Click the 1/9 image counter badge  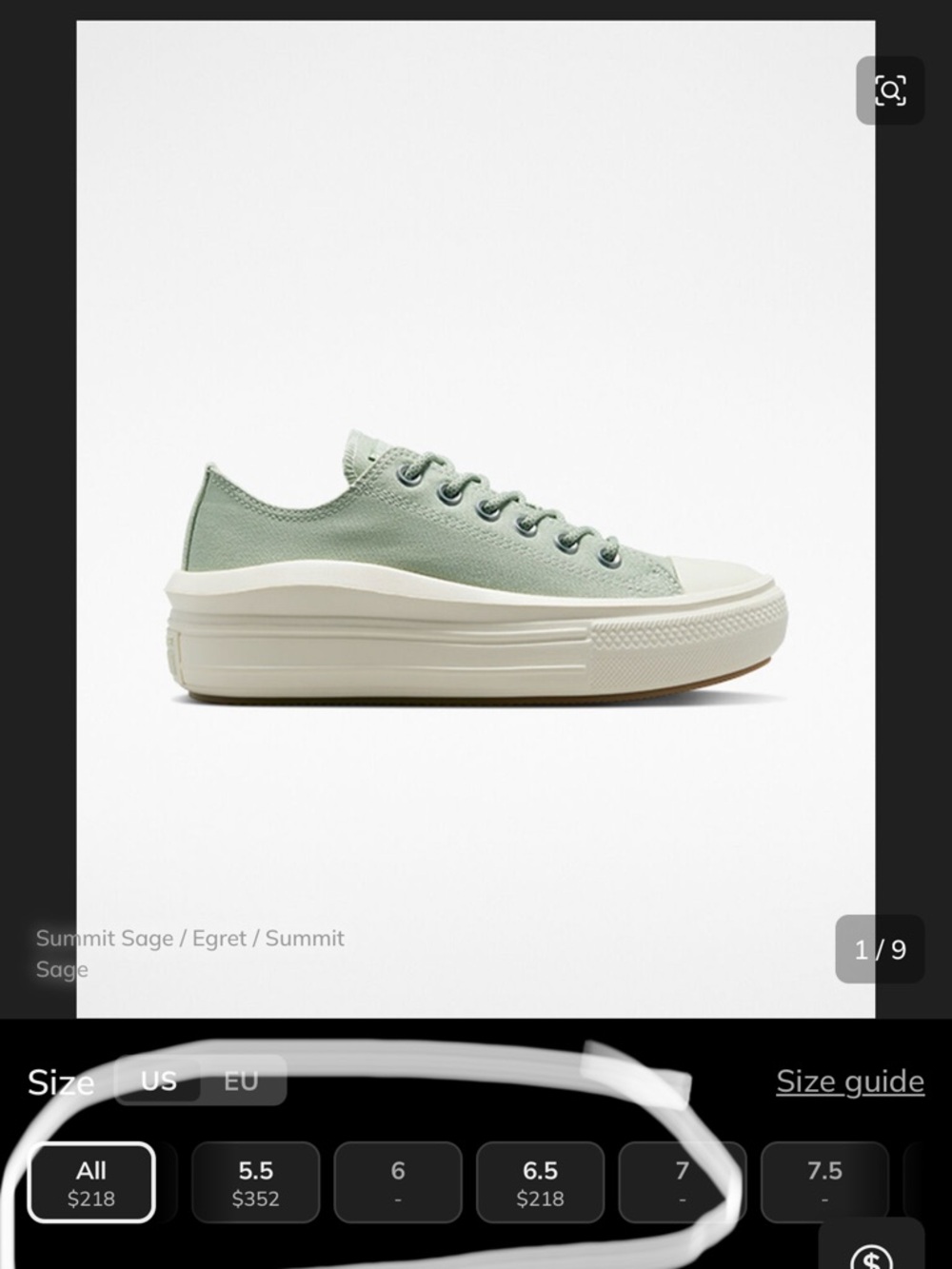click(x=881, y=949)
